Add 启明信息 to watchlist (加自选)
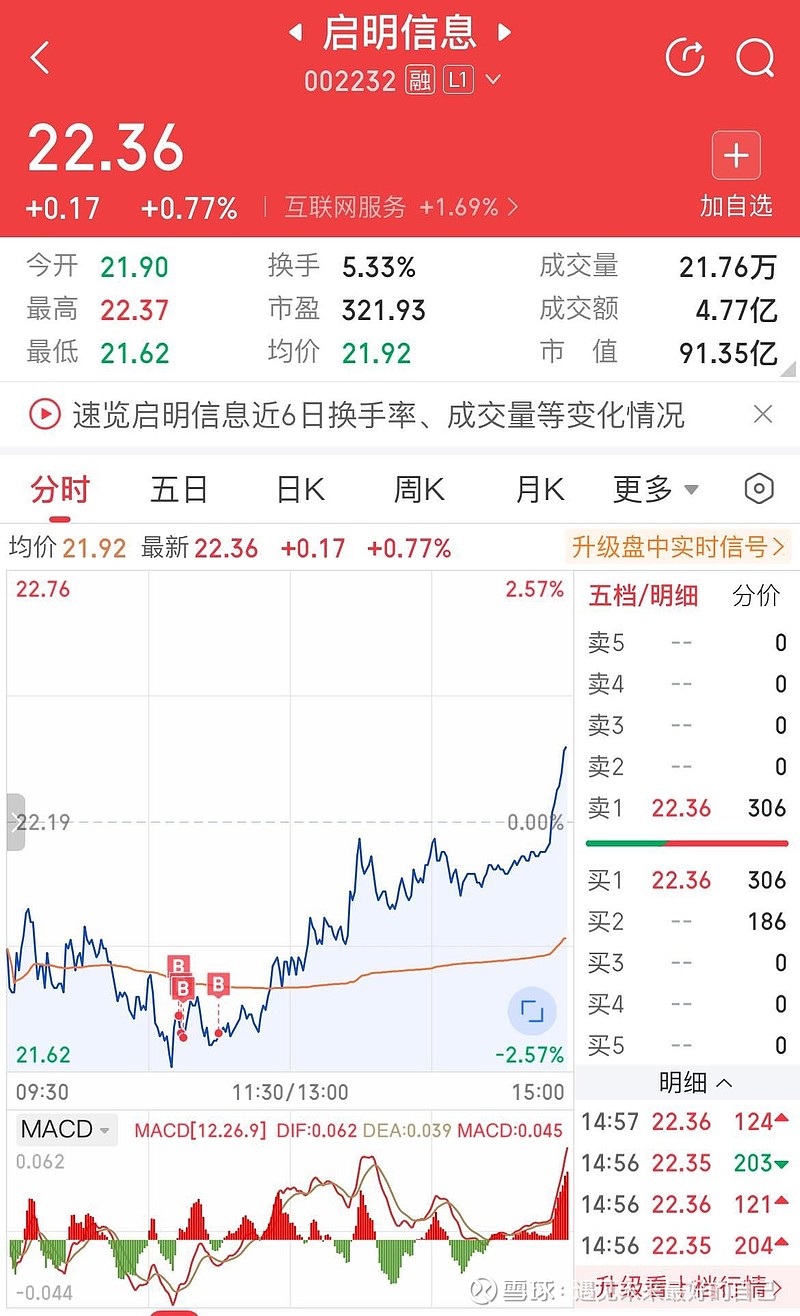Image resolution: width=800 pixels, height=1316 pixels. pyautogui.click(x=736, y=174)
